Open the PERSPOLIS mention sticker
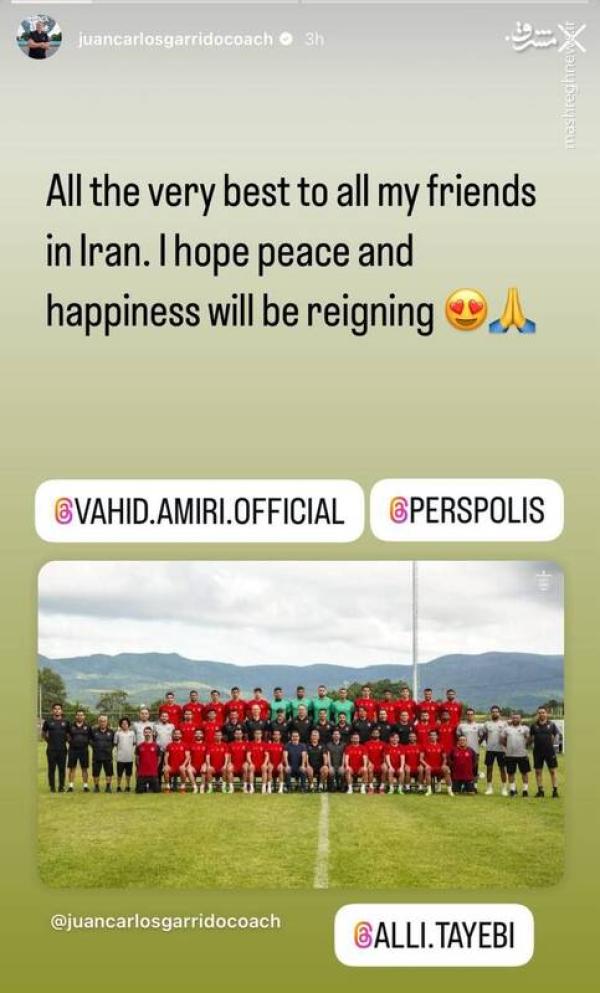This screenshot has width=600, height=993. point(467,510)
